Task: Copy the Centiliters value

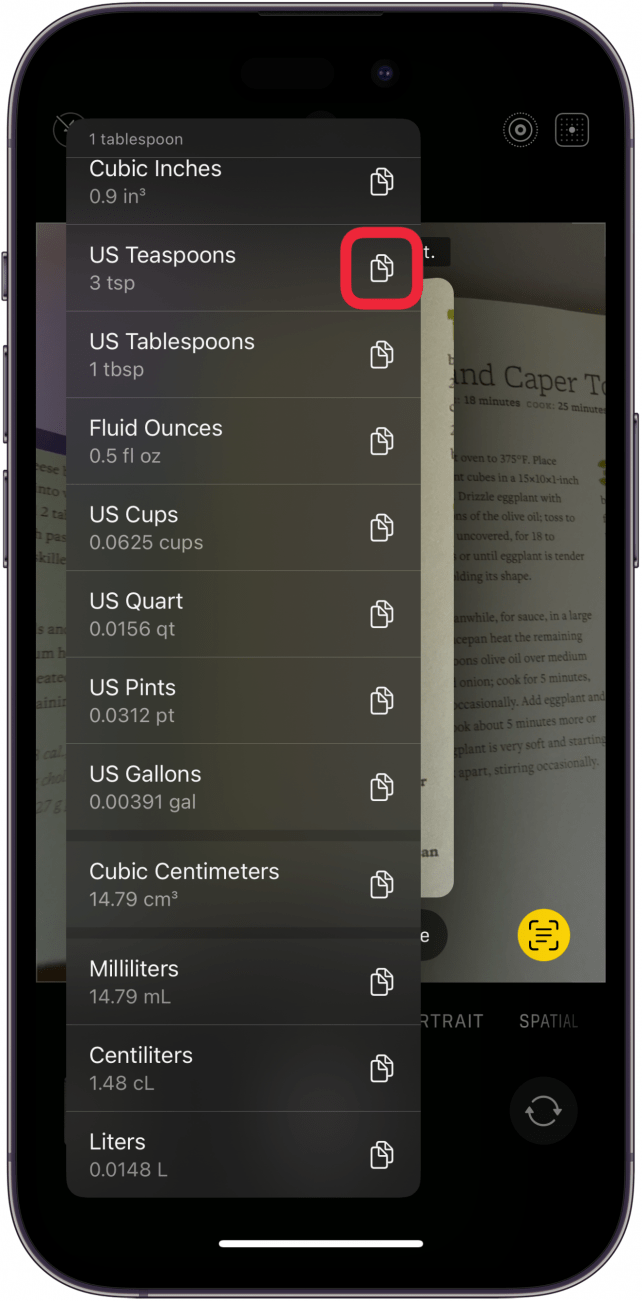Action: click(381, 1068)
